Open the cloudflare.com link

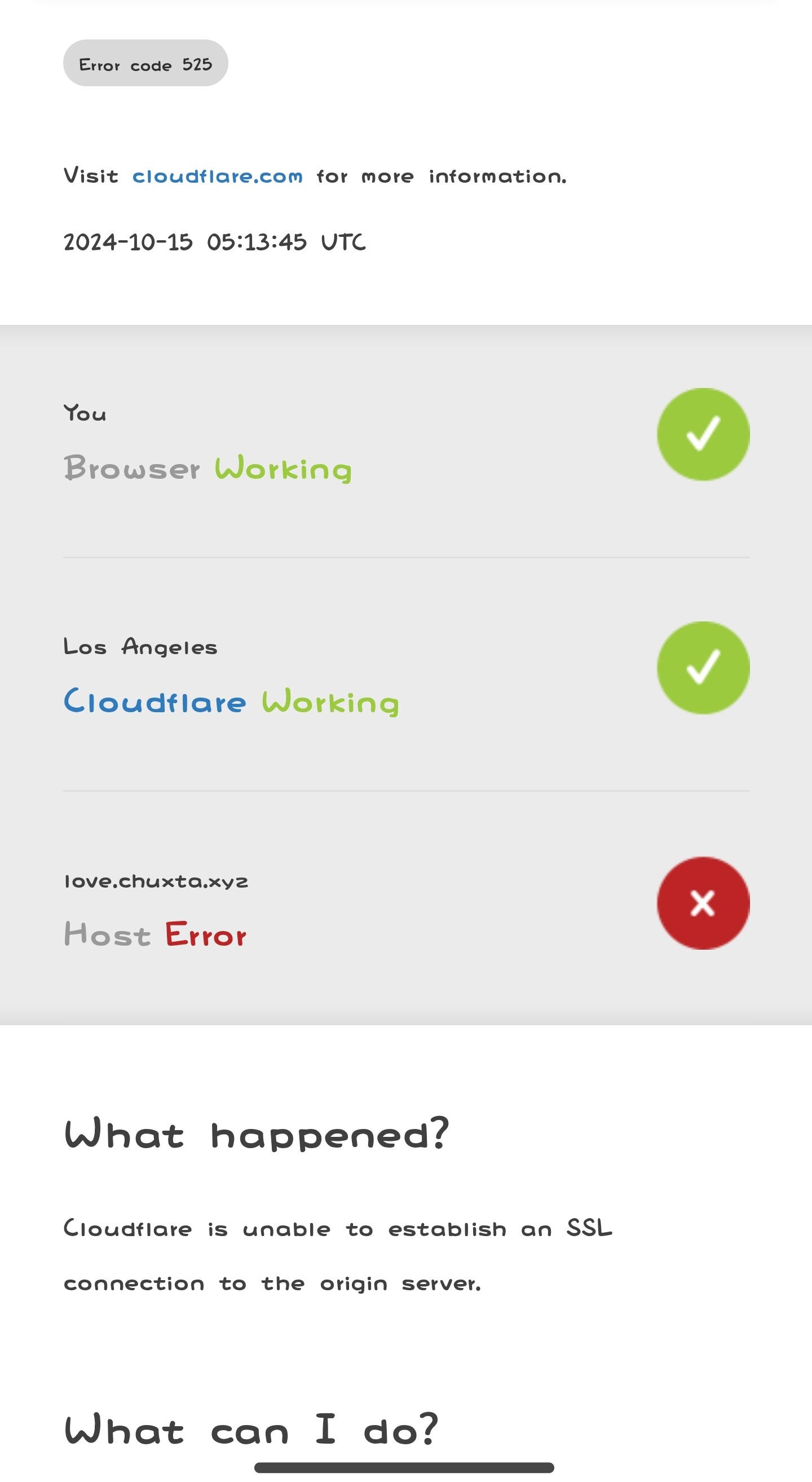[217, 175]
